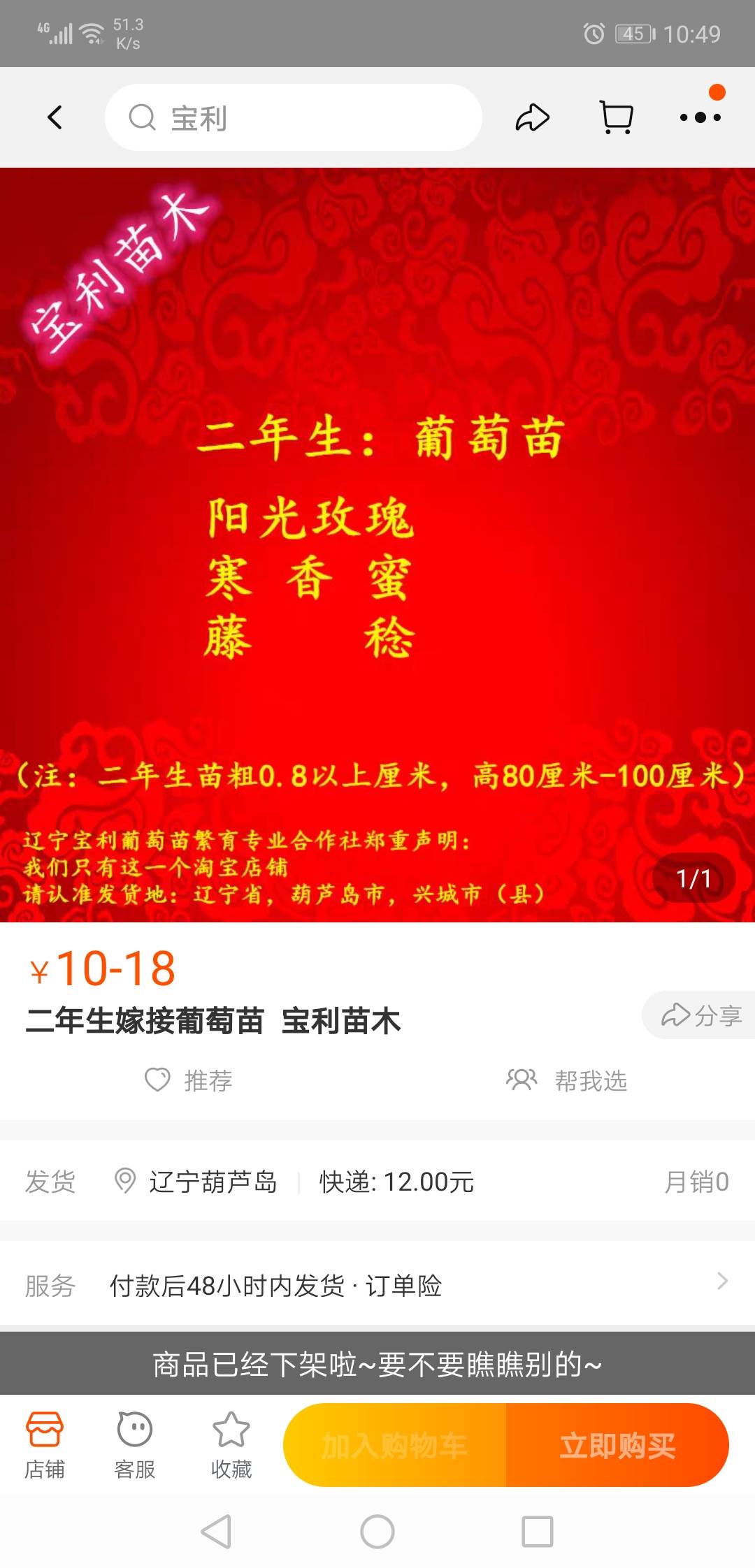Screen dimensions: 755x1568
Task: Expand the 服务 service details row
Action: click(377, 1285)
